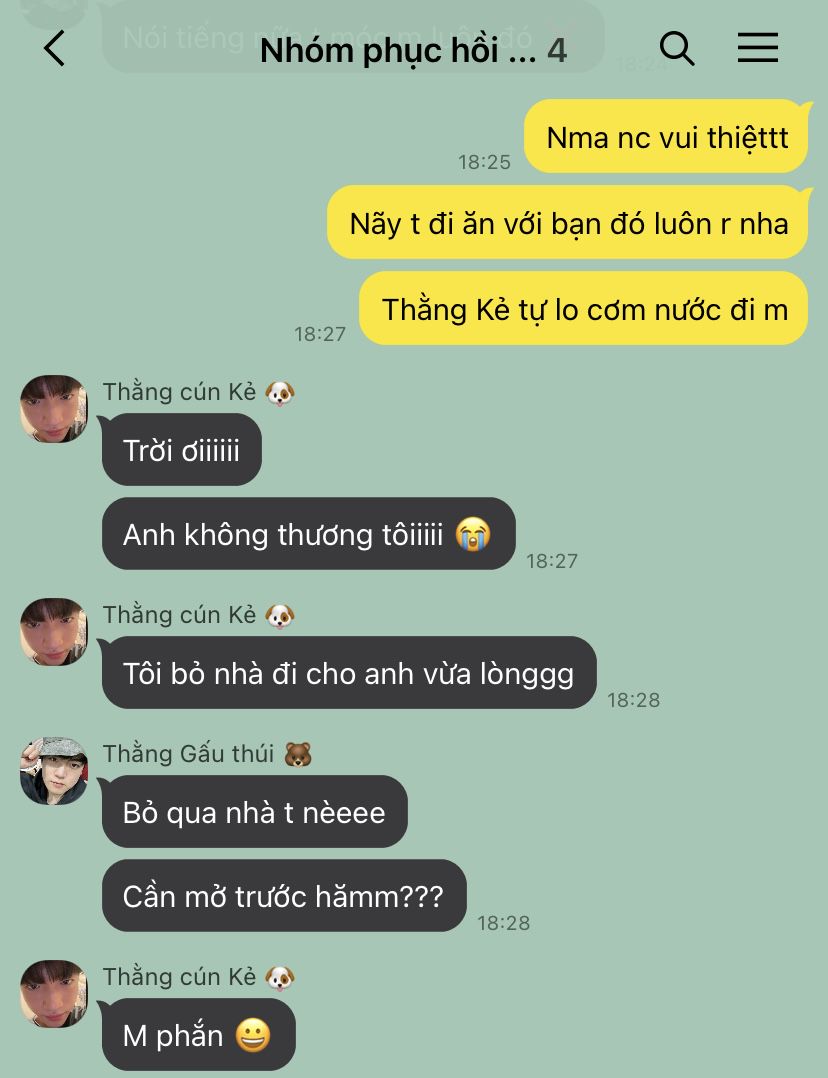The height and width of the screenshot is (1078, 828).
Task: Open the chat menu hamburger icon
Action: tap(757, 48)
